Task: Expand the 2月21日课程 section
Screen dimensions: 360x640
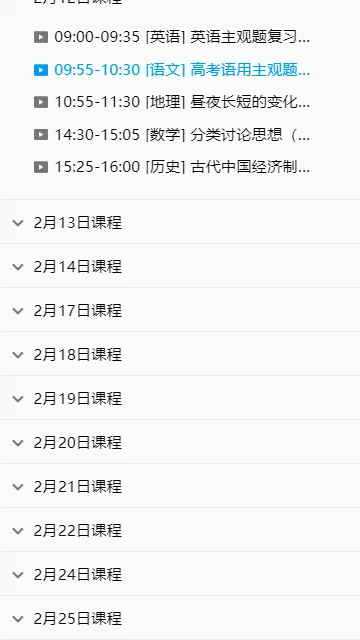Action: tap(180, 486)
